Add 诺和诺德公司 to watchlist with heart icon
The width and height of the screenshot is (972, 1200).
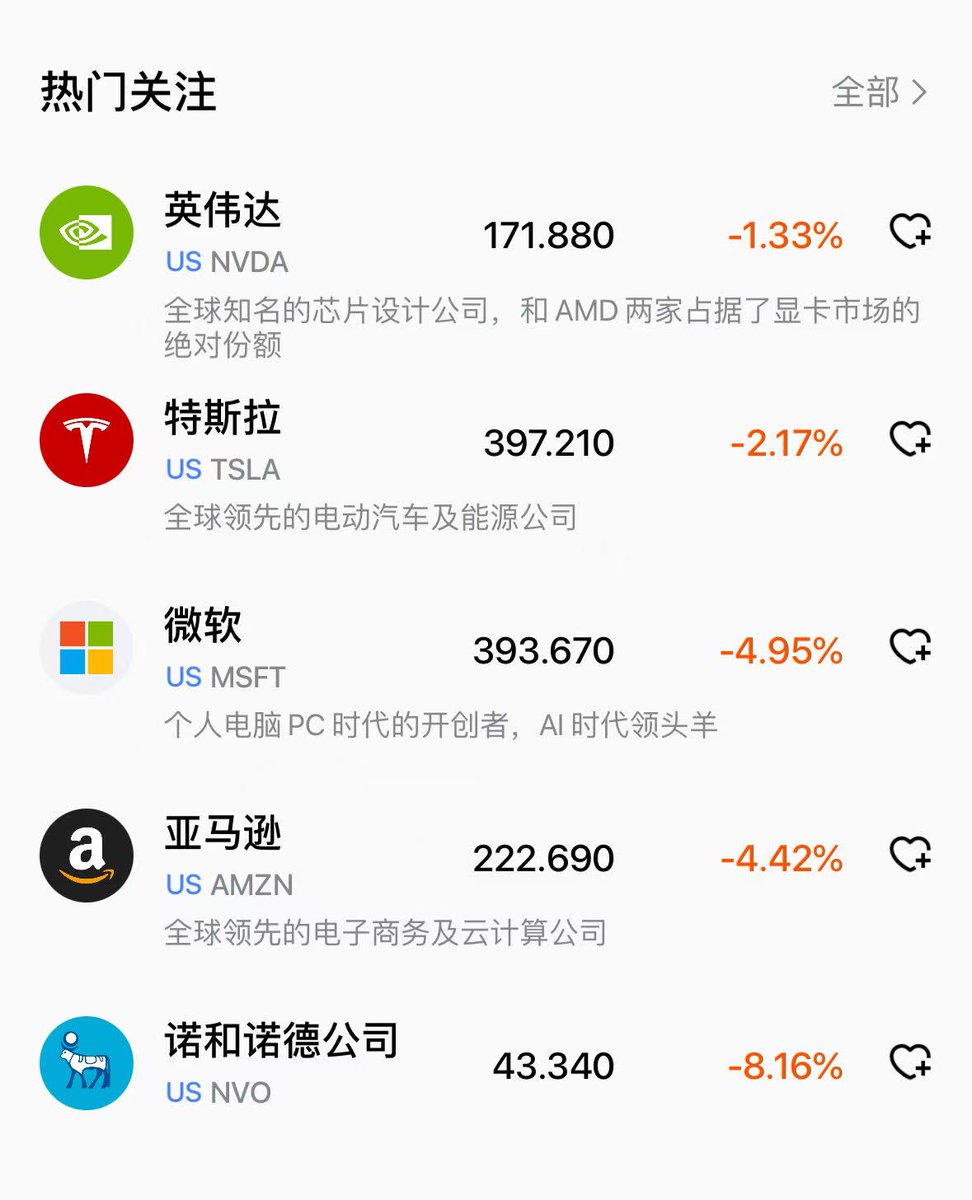[x=910, y=1062]
